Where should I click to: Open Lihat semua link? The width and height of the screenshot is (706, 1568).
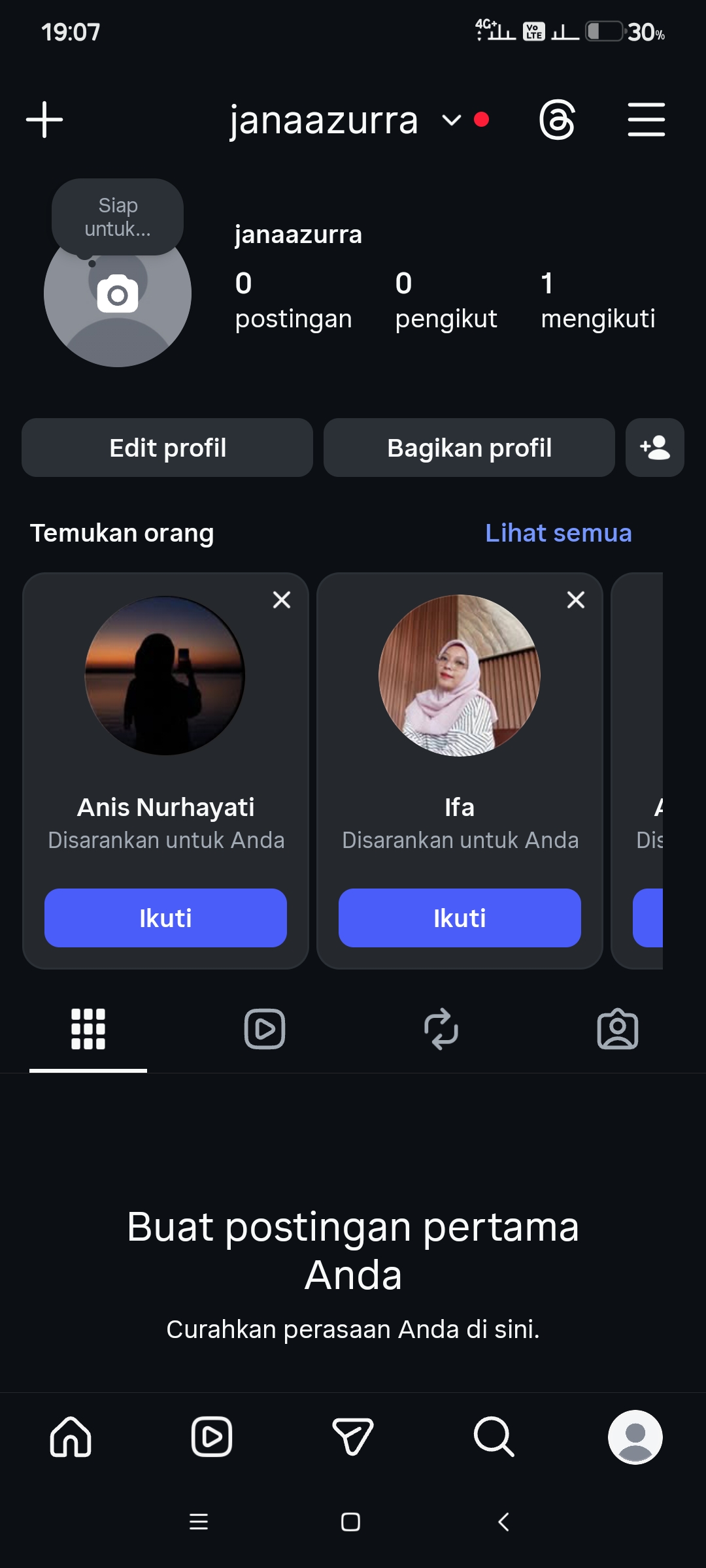point(558,533)
